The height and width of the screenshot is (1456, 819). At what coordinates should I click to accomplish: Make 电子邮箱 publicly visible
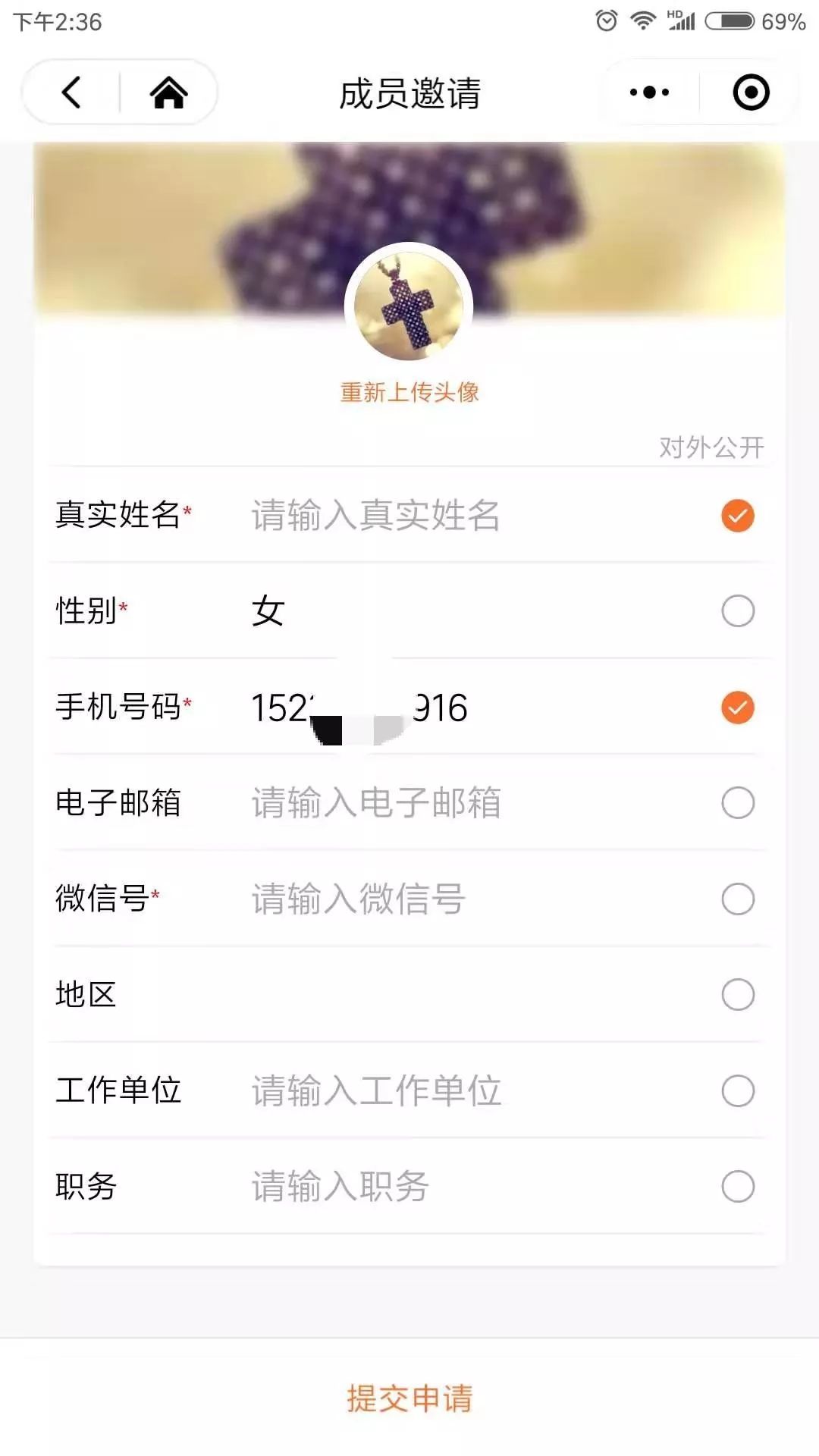point(737,803)
